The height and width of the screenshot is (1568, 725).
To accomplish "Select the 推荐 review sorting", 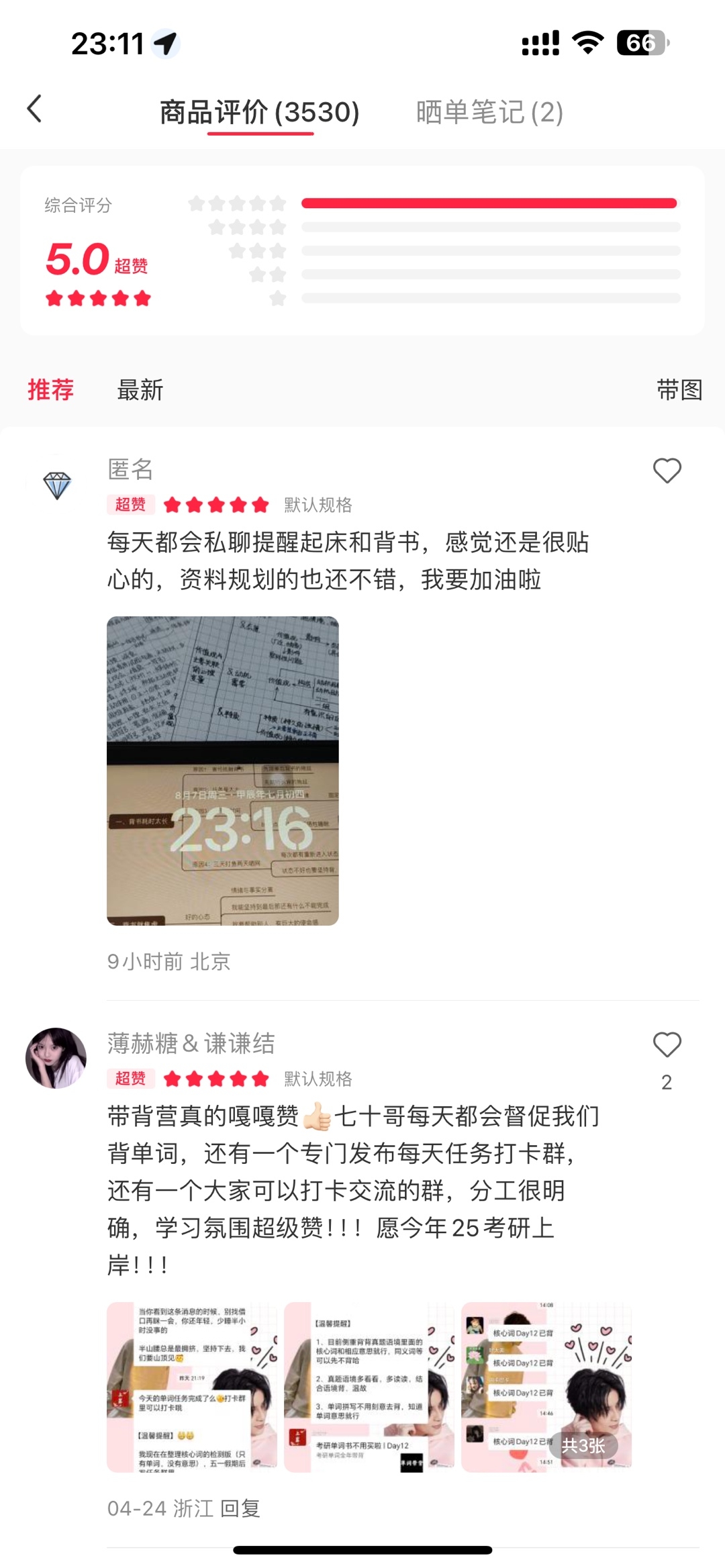I will [50, 390].
